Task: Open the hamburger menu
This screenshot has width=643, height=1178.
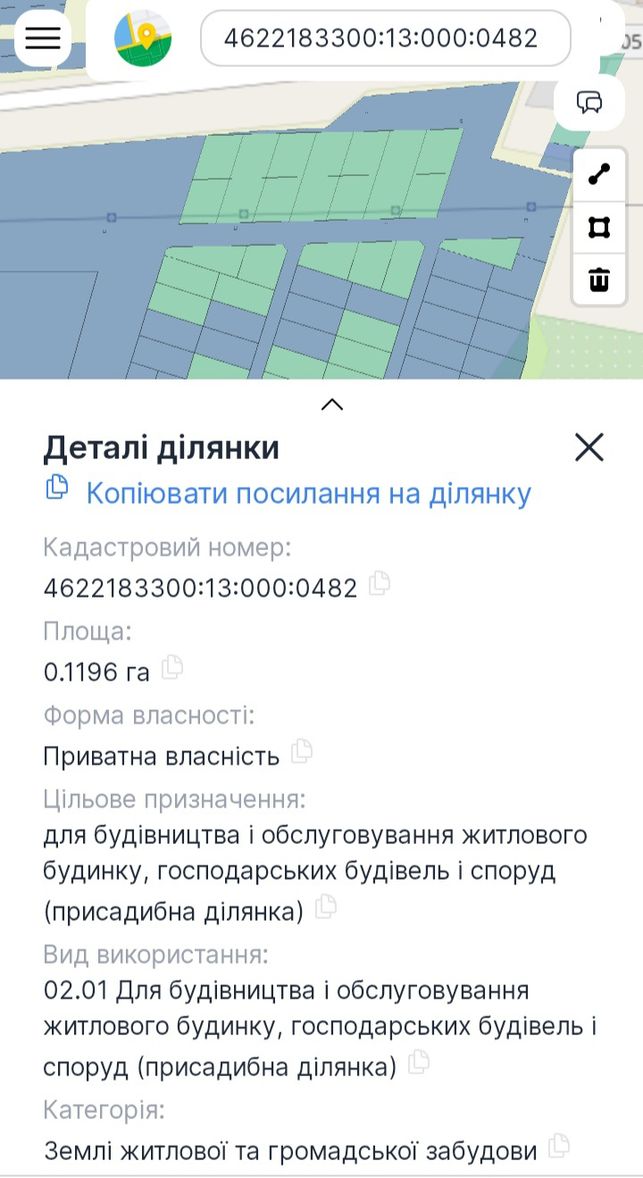Action: tap(43, 38)
